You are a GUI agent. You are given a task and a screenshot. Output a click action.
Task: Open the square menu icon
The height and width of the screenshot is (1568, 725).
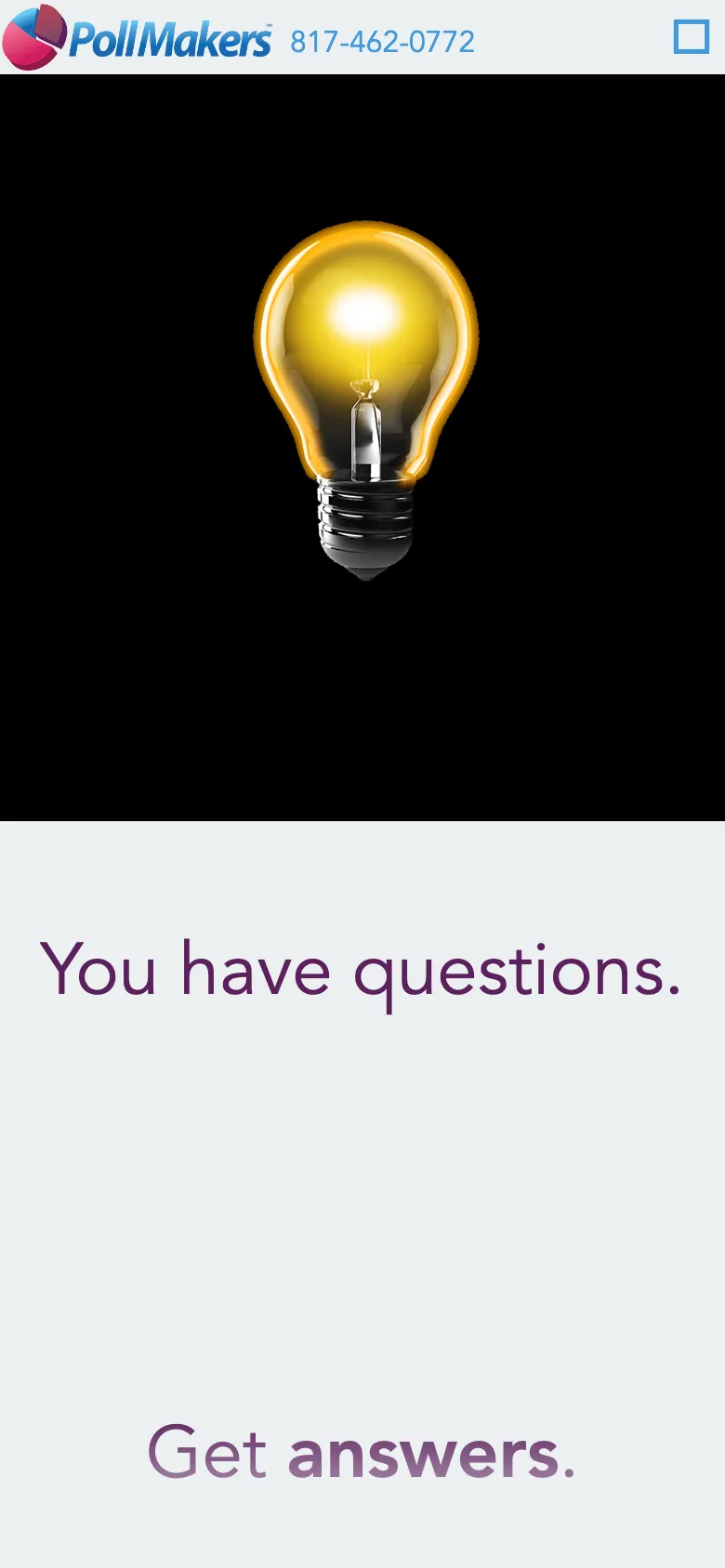[691, 37]
